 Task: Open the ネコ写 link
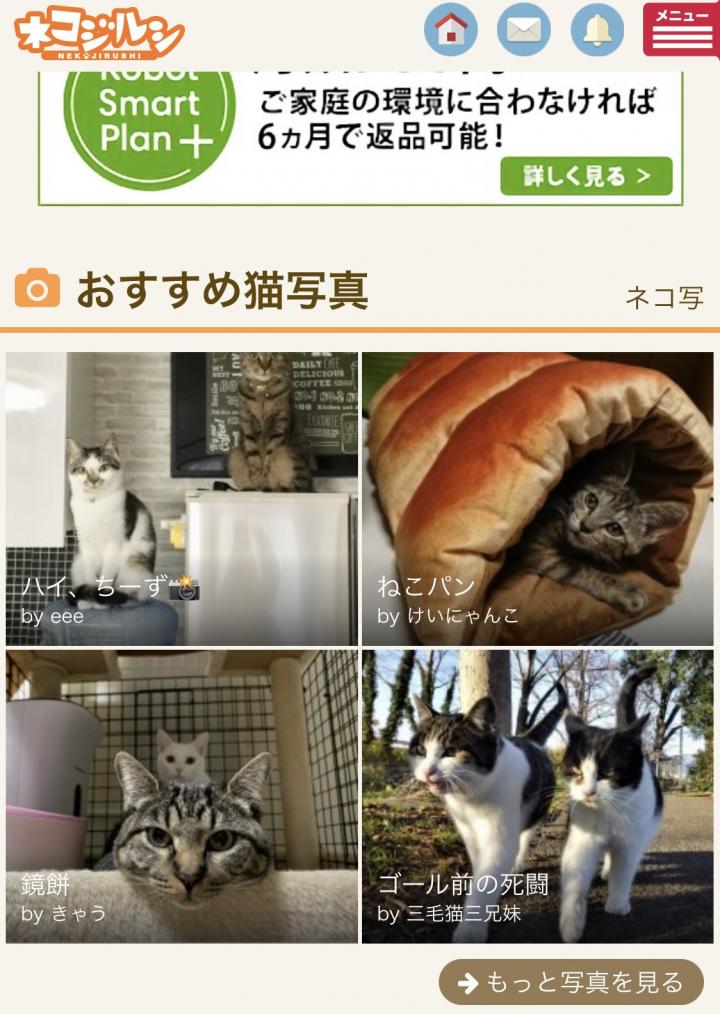pos(664,297)
